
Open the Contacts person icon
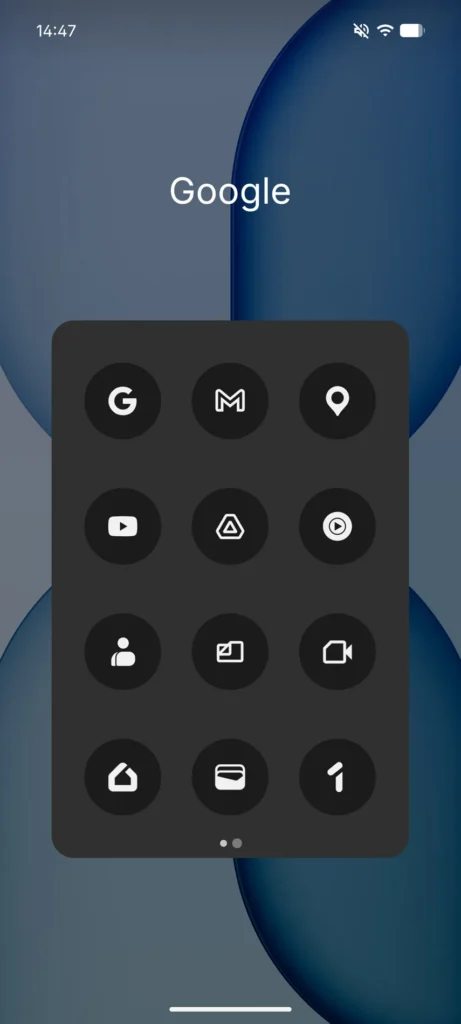pyautogui.click(x=123, y=651)
